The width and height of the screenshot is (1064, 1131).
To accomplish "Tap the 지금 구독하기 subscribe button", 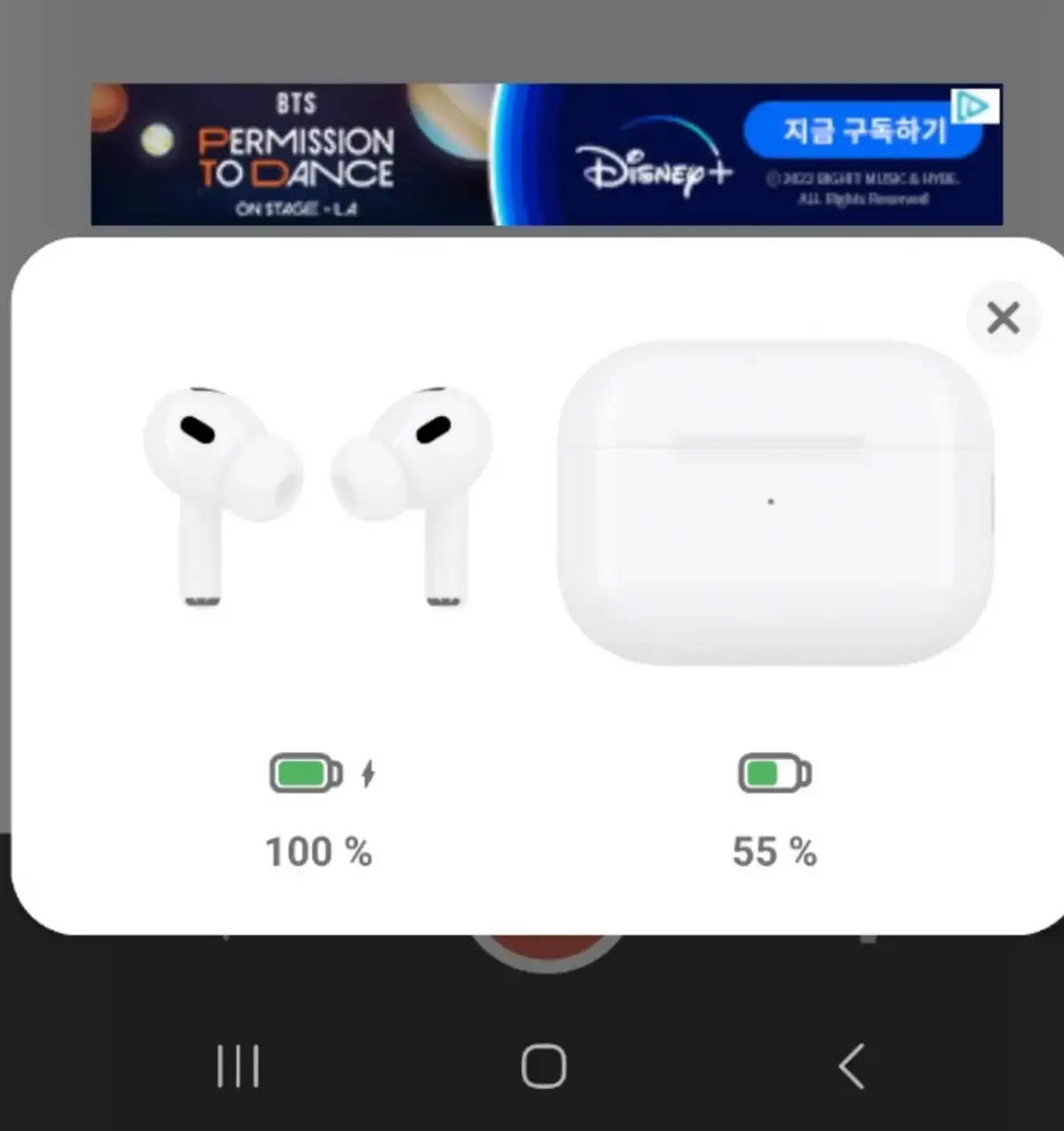I will click(x=864, y=131).
